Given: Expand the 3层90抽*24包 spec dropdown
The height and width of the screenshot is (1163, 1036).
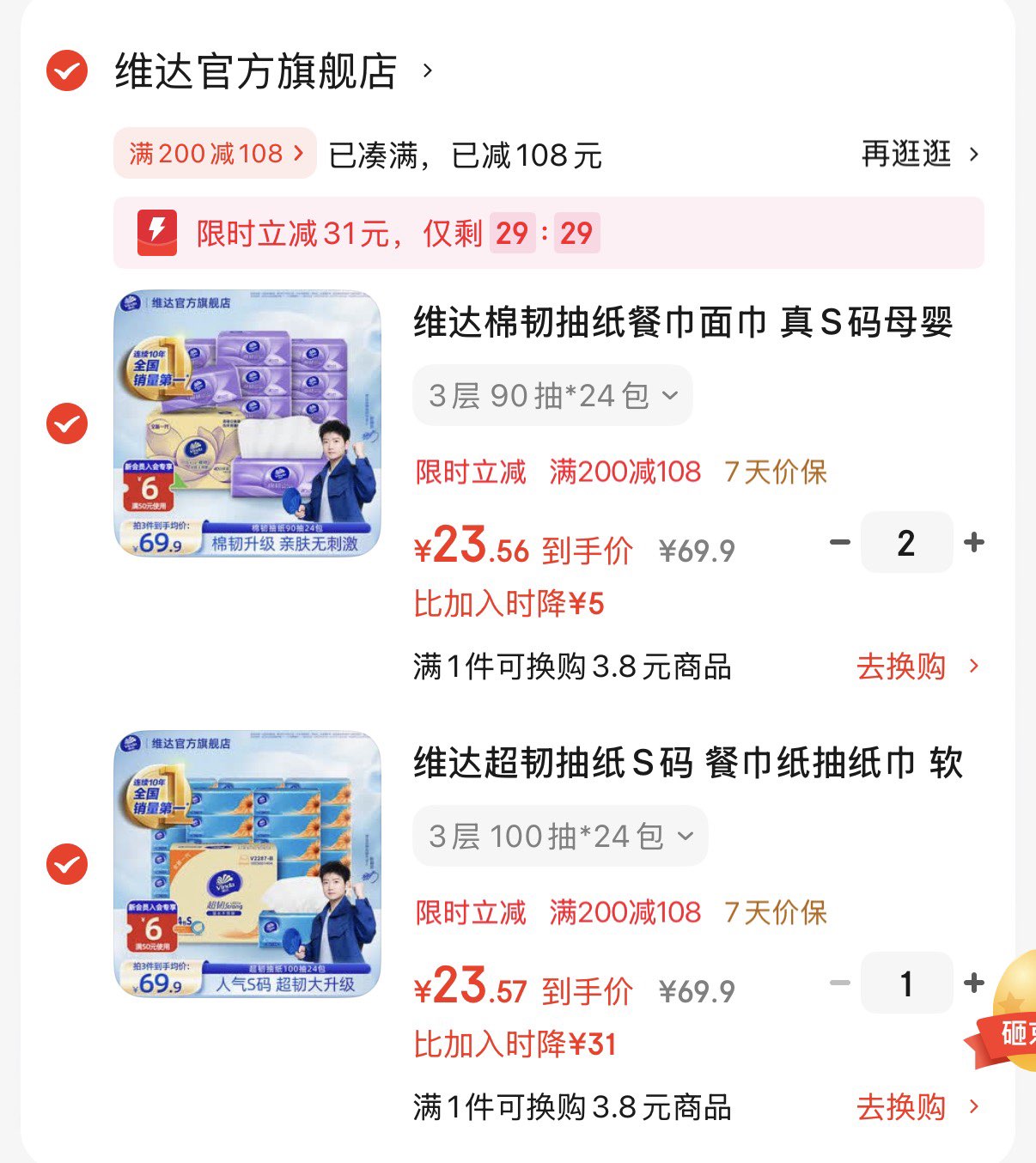Looking at the screenshot, I should click(x=552, y=396).
